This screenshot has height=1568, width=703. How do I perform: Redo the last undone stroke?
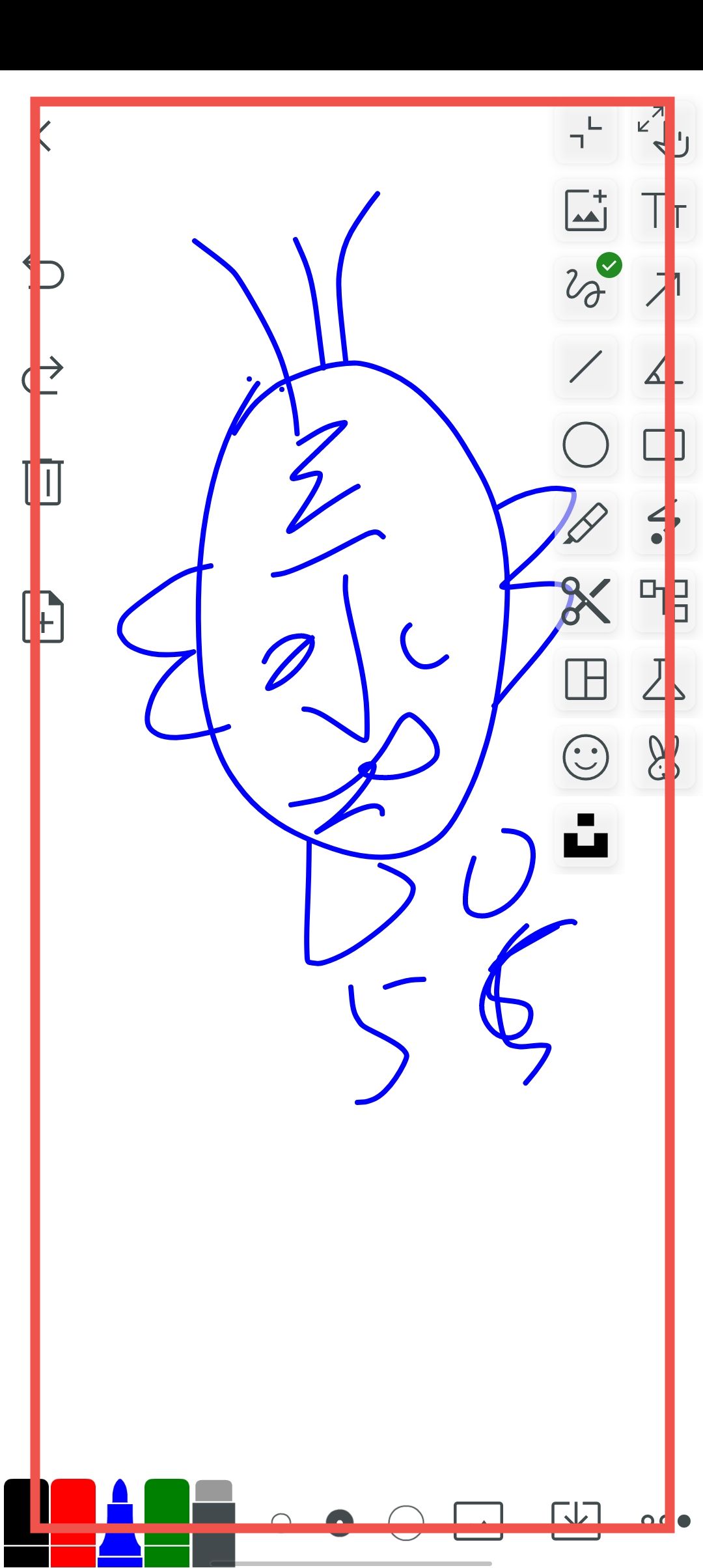44,376
